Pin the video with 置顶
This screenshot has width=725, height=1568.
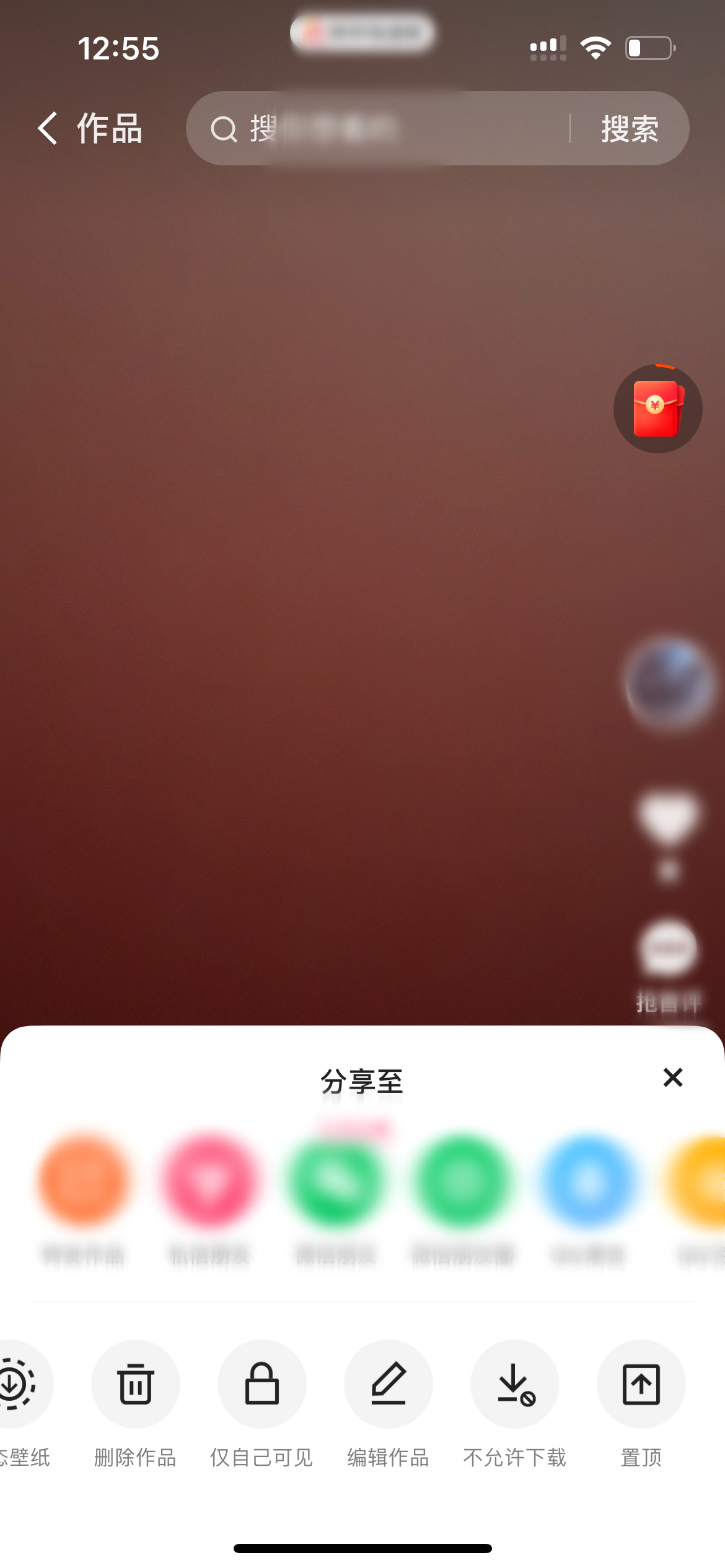pos(641,1385)
